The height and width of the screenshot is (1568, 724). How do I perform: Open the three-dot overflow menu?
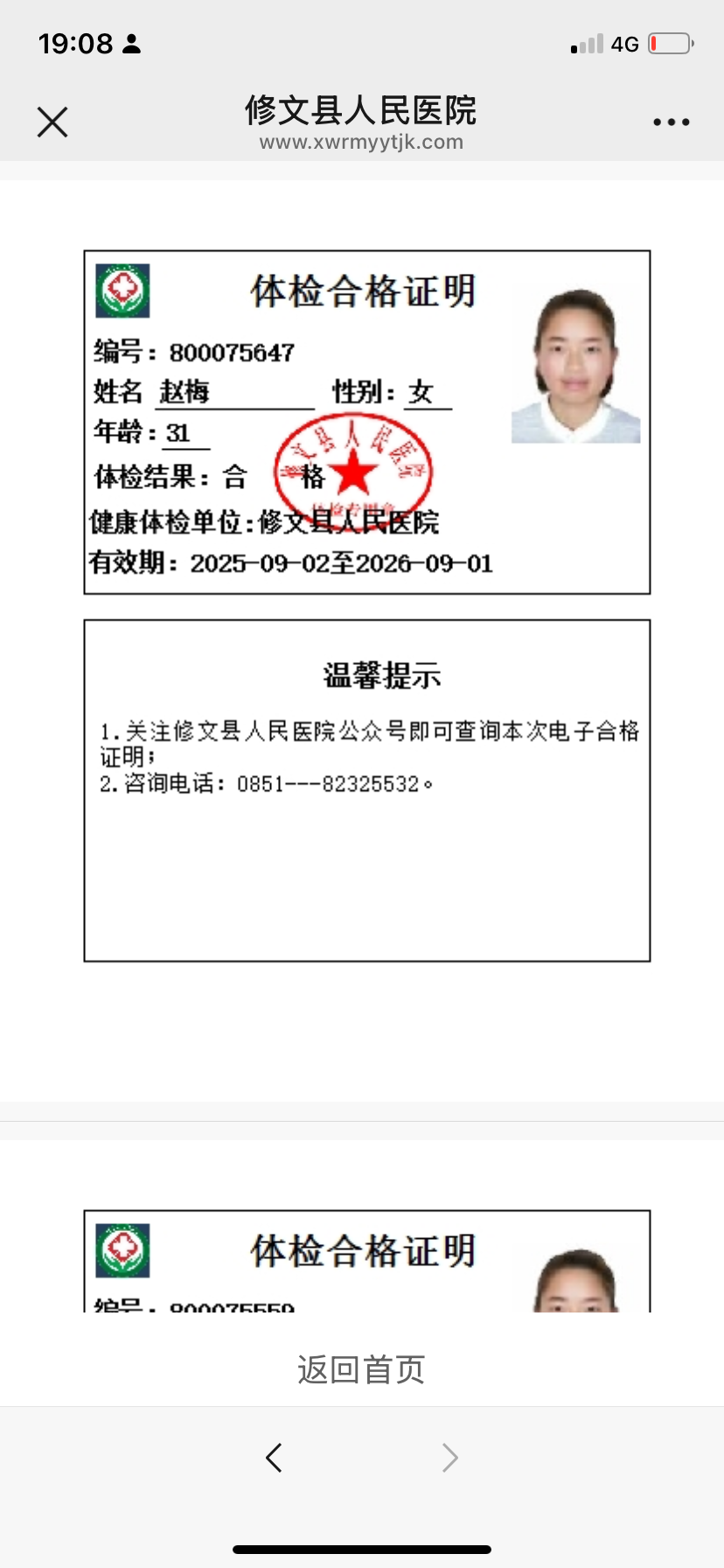(x=671, y=122)
